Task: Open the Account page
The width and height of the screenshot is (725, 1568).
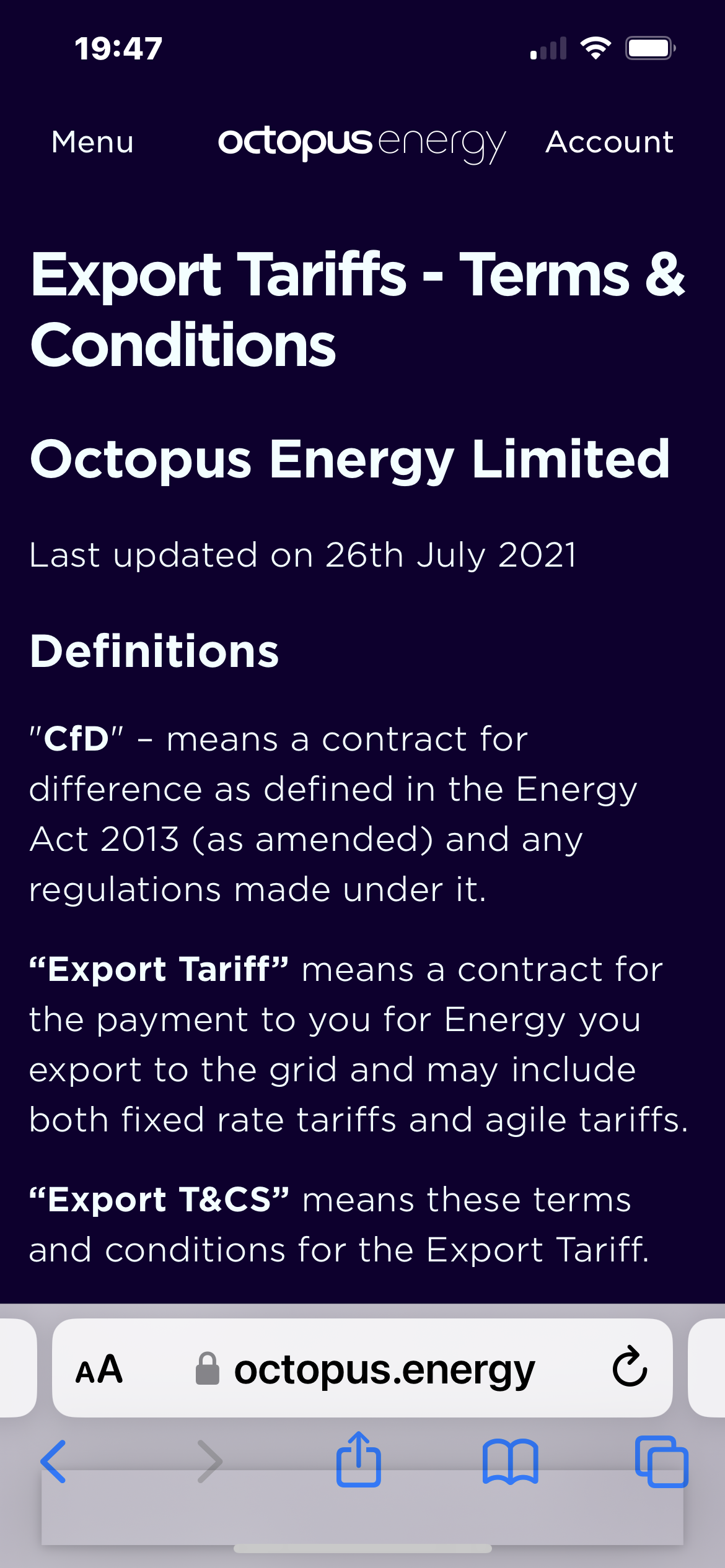Action: (609, 142)
